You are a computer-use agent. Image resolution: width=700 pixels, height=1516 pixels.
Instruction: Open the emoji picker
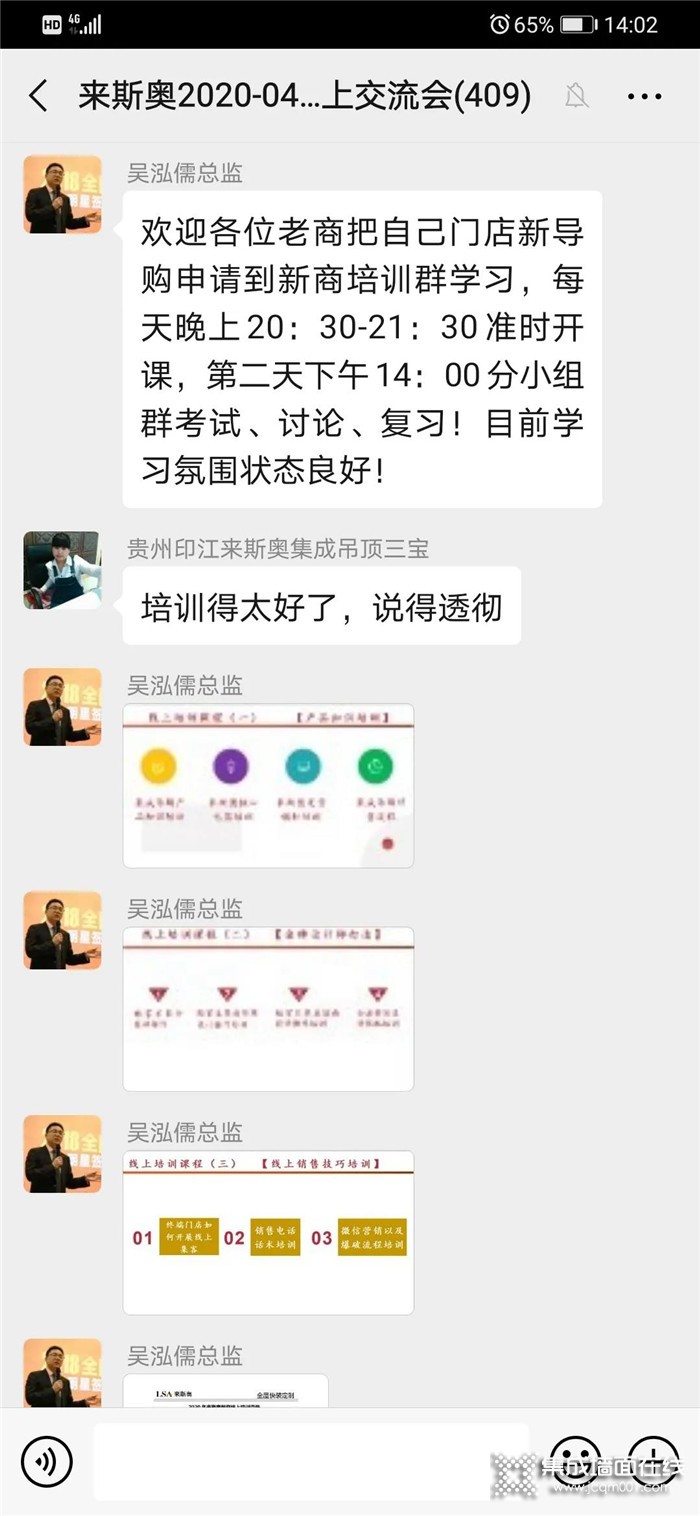tap(576, 1461)
